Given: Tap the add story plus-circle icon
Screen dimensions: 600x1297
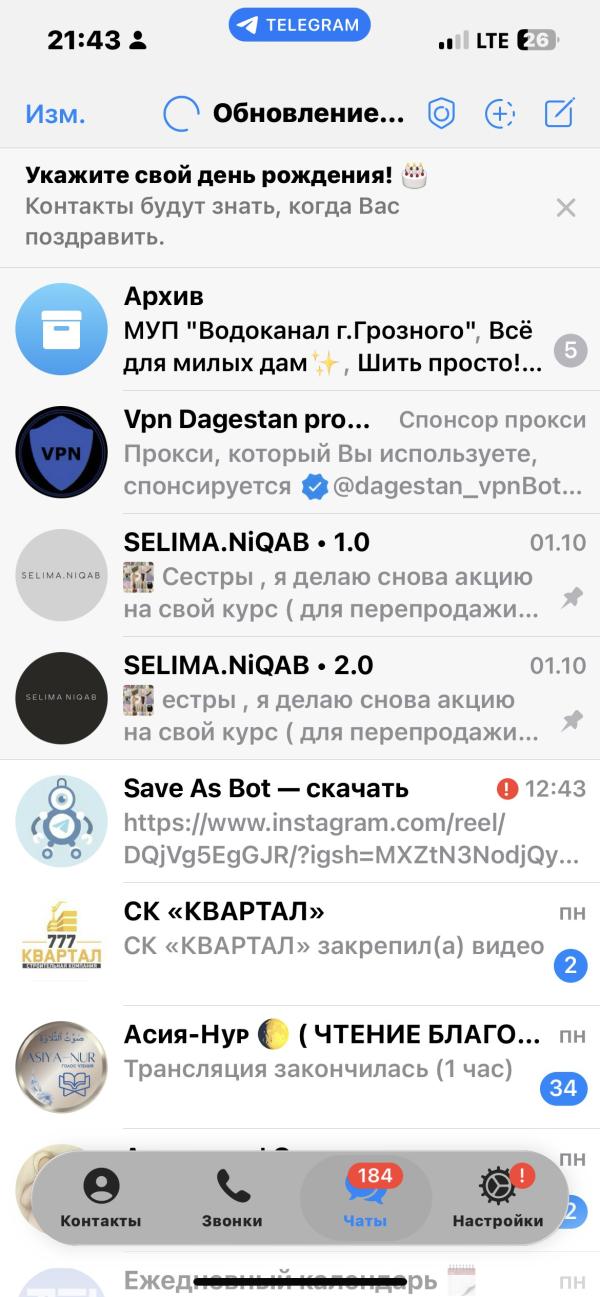Looking at the screenshot, I should point(499,114).
